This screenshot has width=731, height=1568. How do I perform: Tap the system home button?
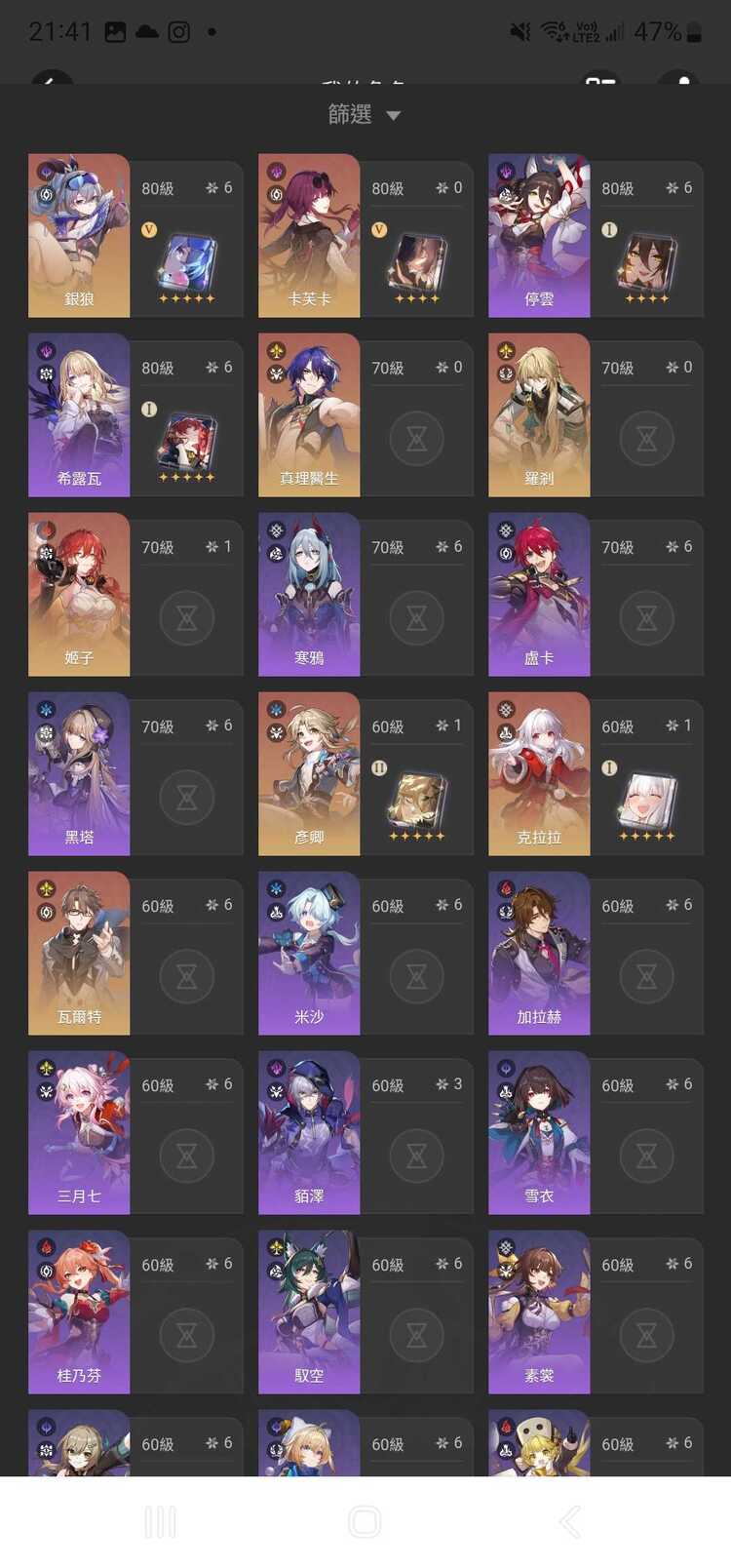click(365, 1521)
